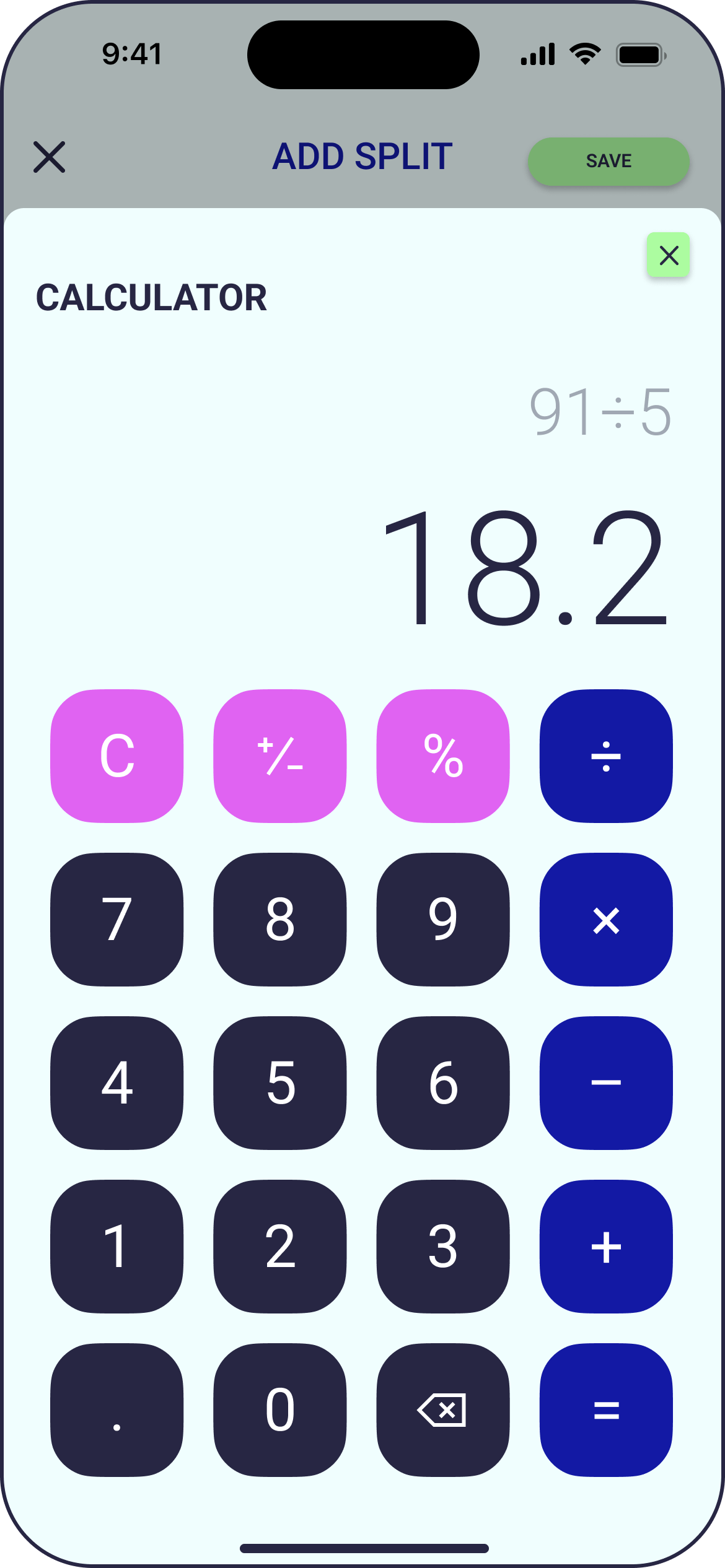Close the Add Split screen

click(49, 157)
